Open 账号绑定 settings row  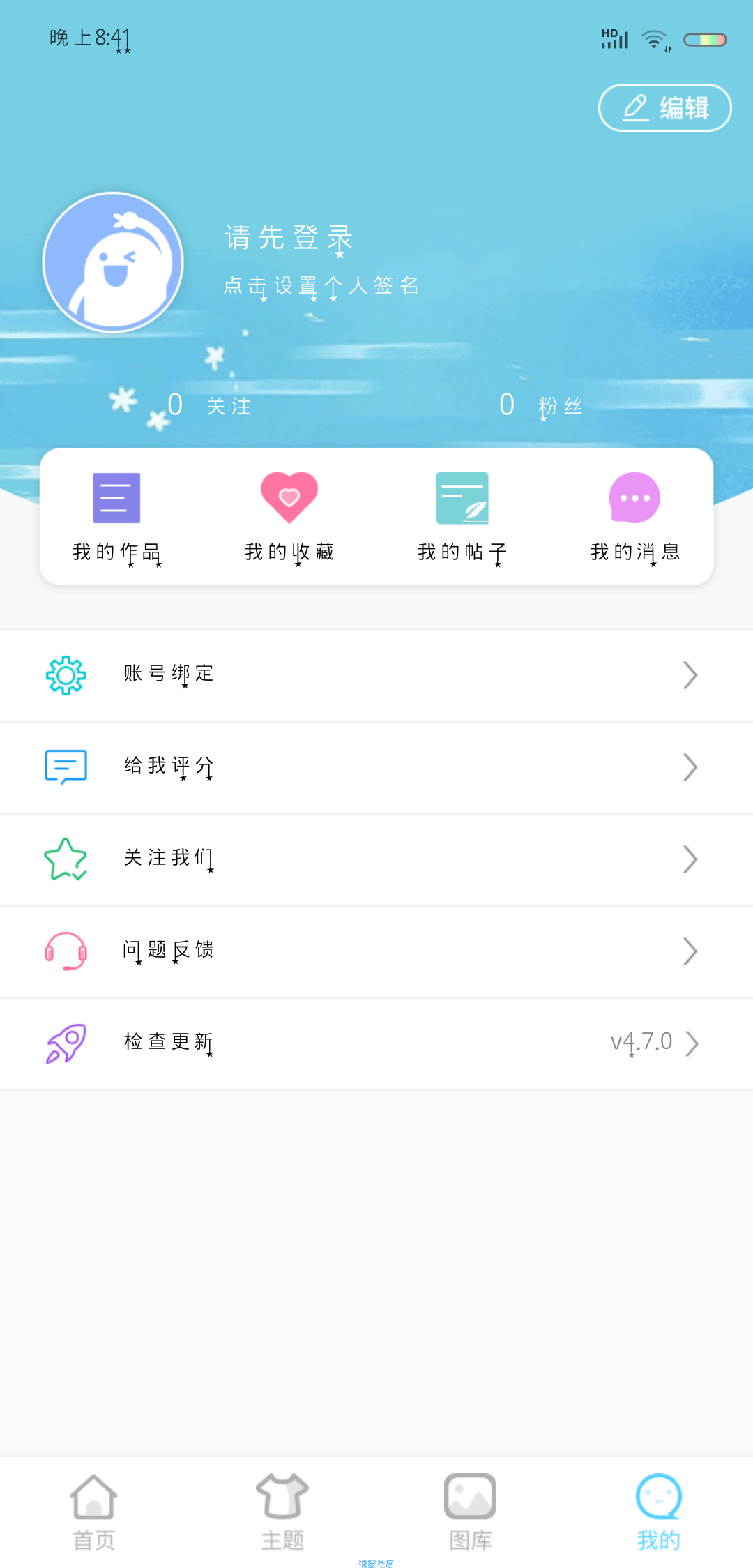(x=376, y=675)
